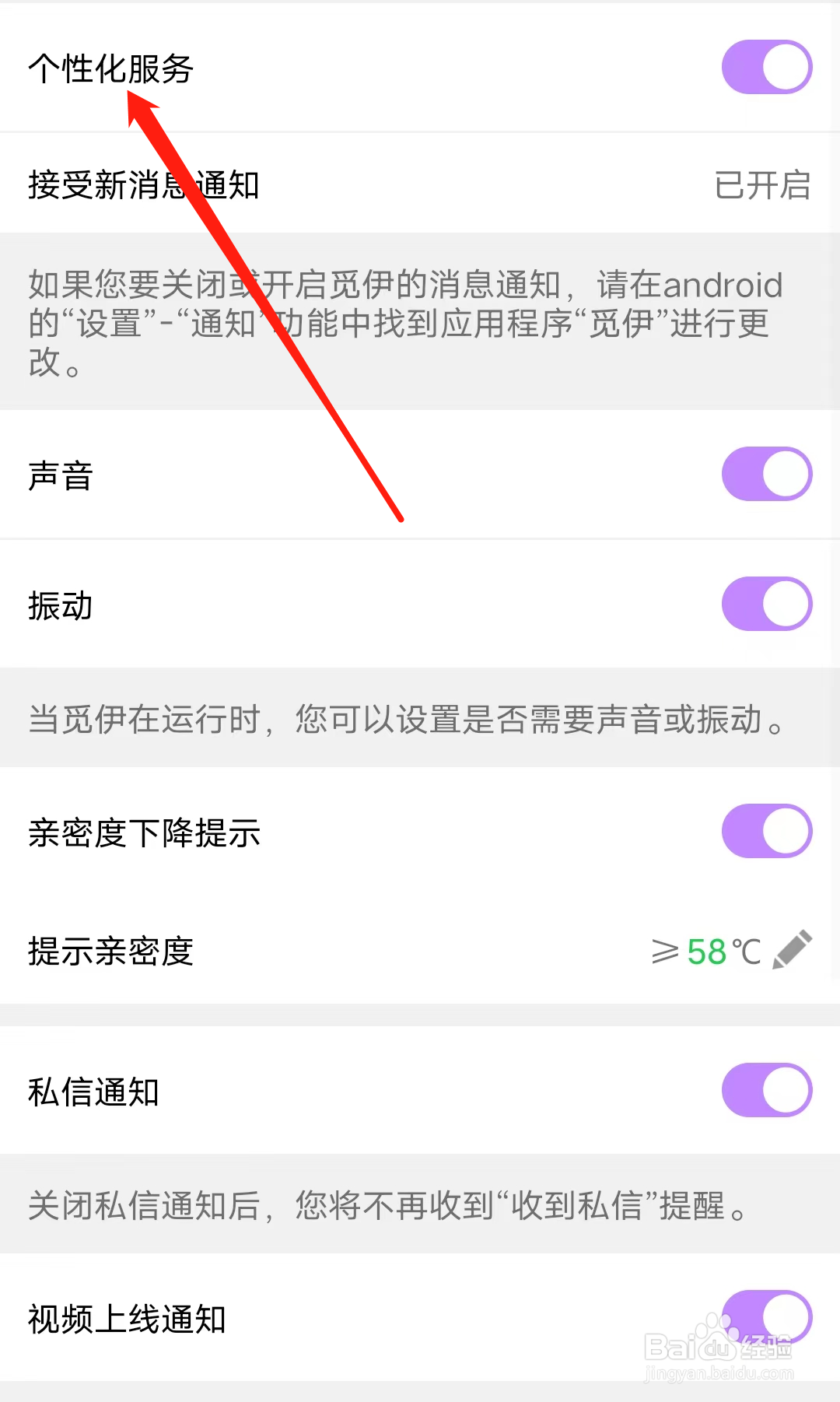
Task: Select the 个性化服务 label
Action: [111, 68]
